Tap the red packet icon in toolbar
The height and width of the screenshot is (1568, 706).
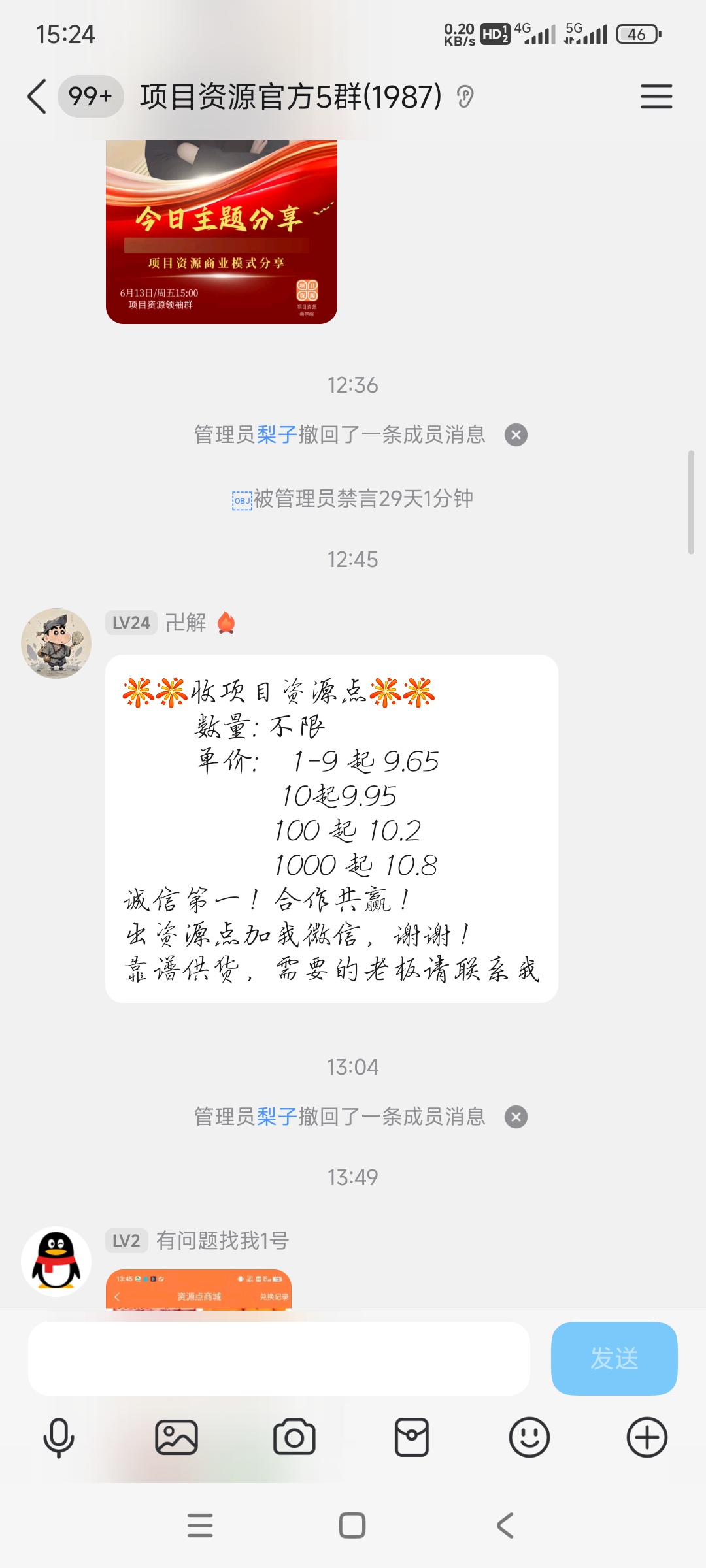click(412, 1436)
